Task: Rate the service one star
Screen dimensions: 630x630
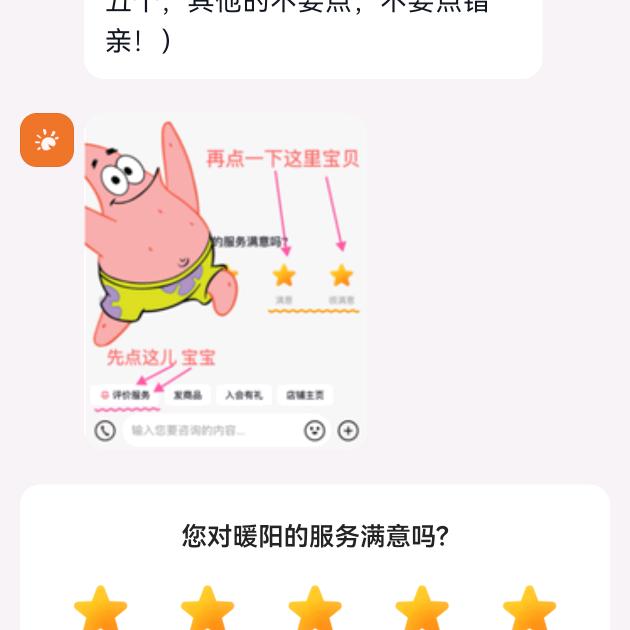Action: [100, 608]
